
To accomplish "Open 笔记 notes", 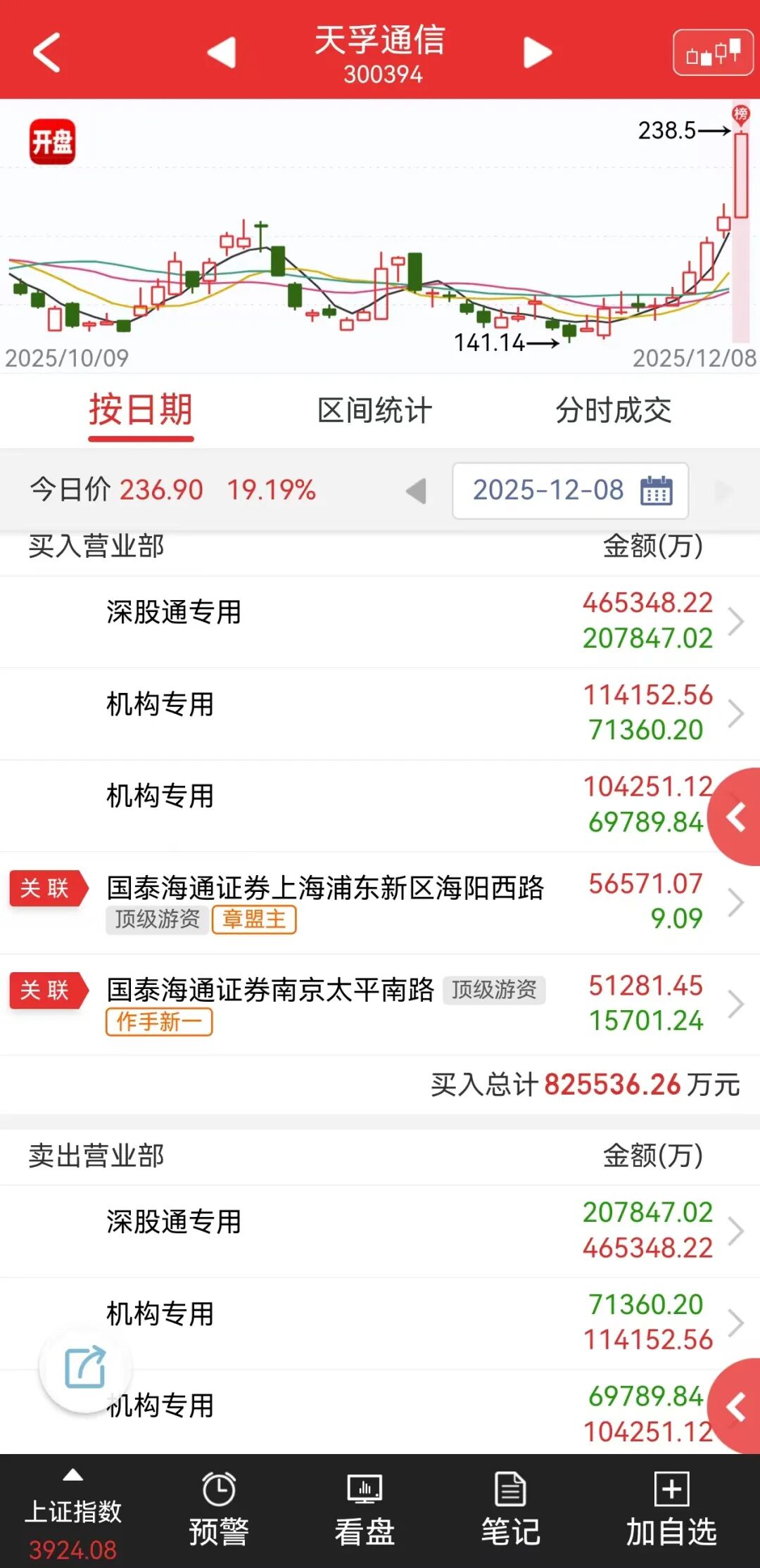I will [x=510, y=1510].
